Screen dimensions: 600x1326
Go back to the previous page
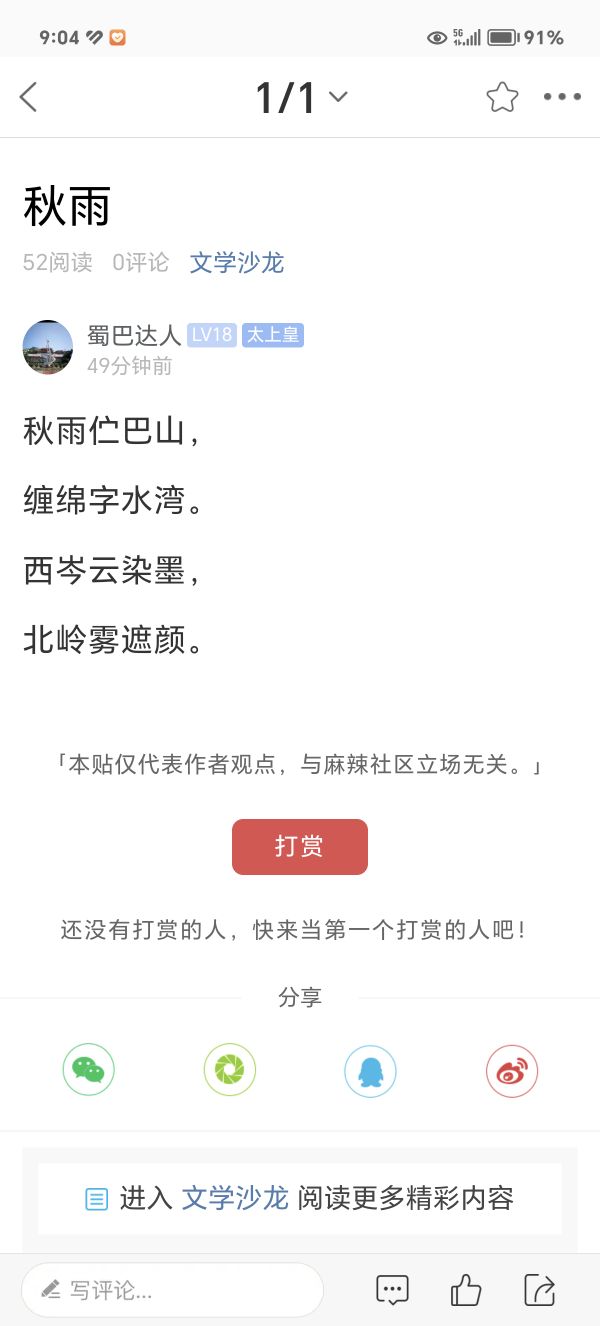pyautogui.click(x=28, y=97)
